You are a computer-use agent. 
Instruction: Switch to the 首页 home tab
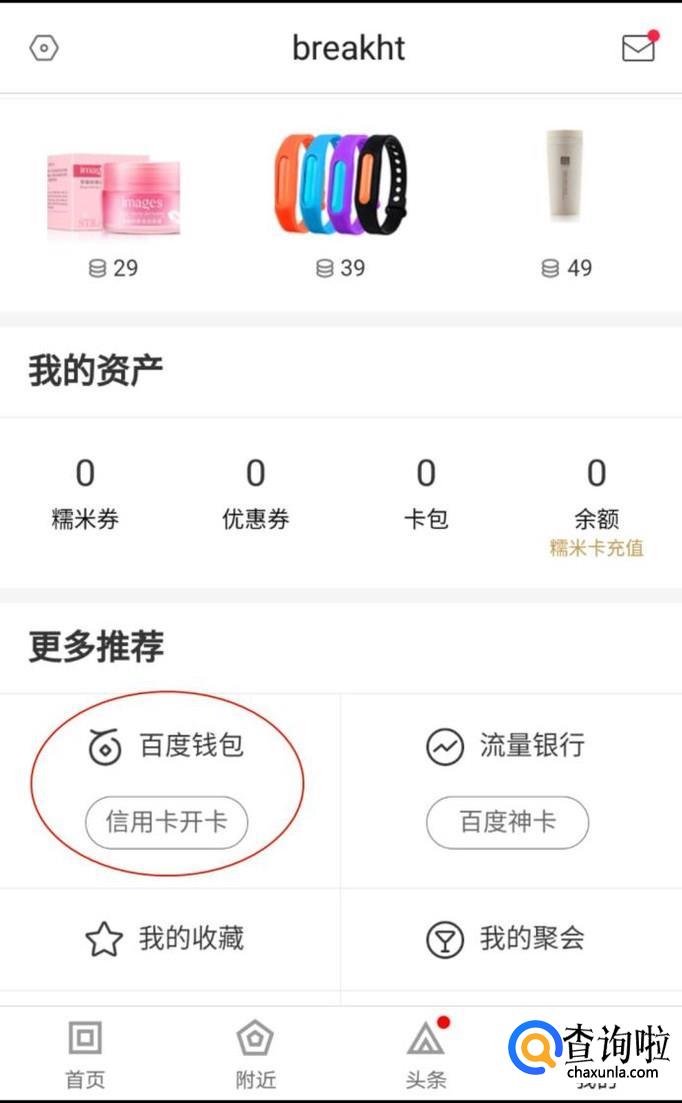(x=85, y=1052)
